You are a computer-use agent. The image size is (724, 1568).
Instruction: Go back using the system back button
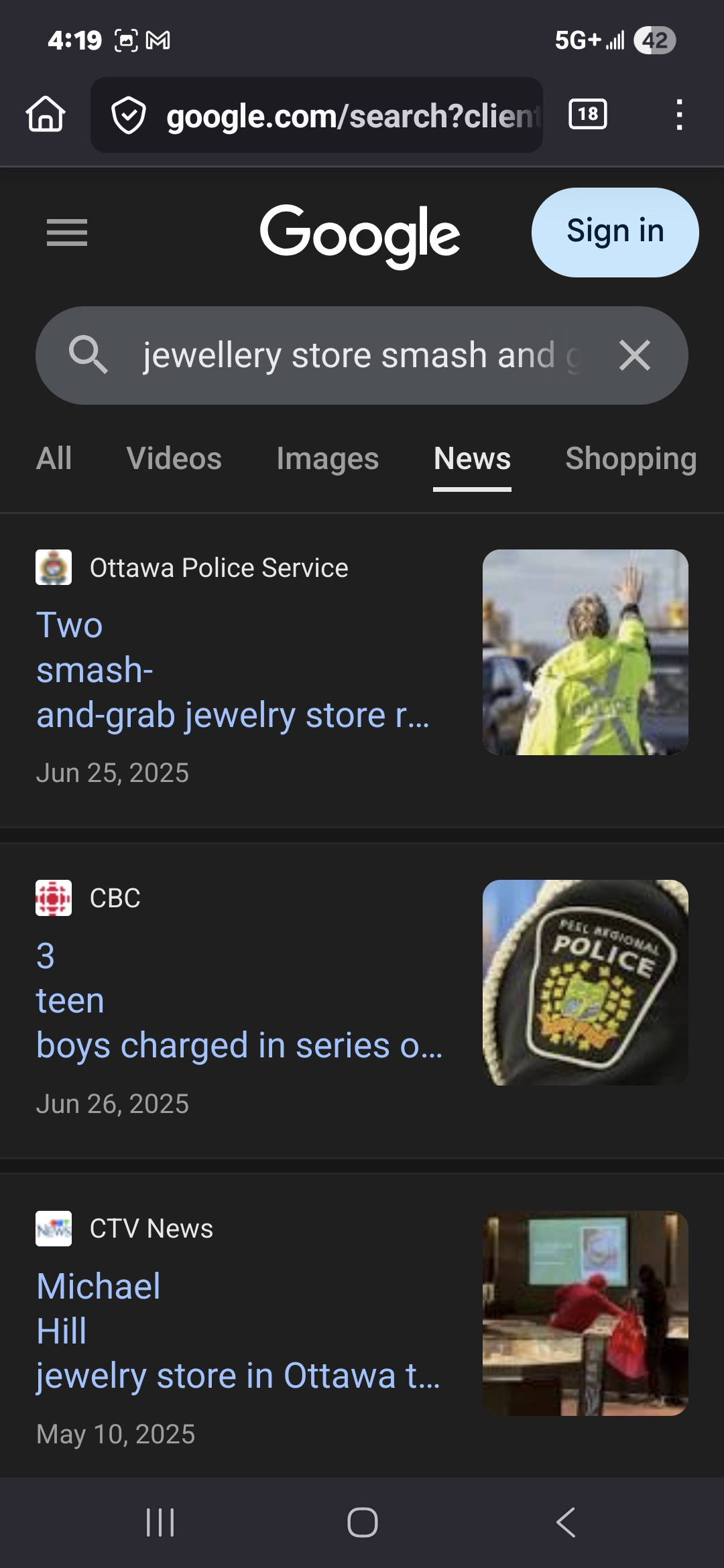click(566, 1522)
